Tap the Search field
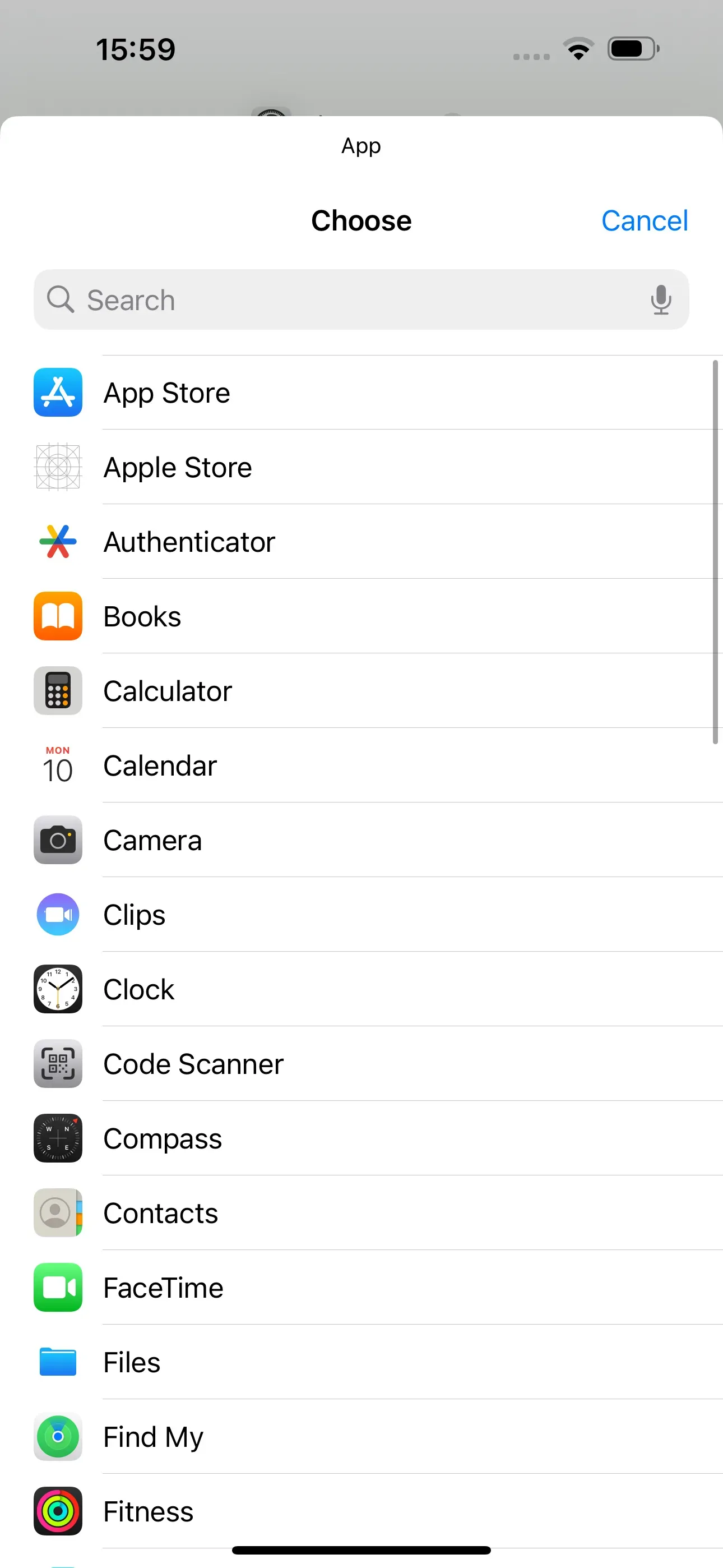 pos(361,299)
